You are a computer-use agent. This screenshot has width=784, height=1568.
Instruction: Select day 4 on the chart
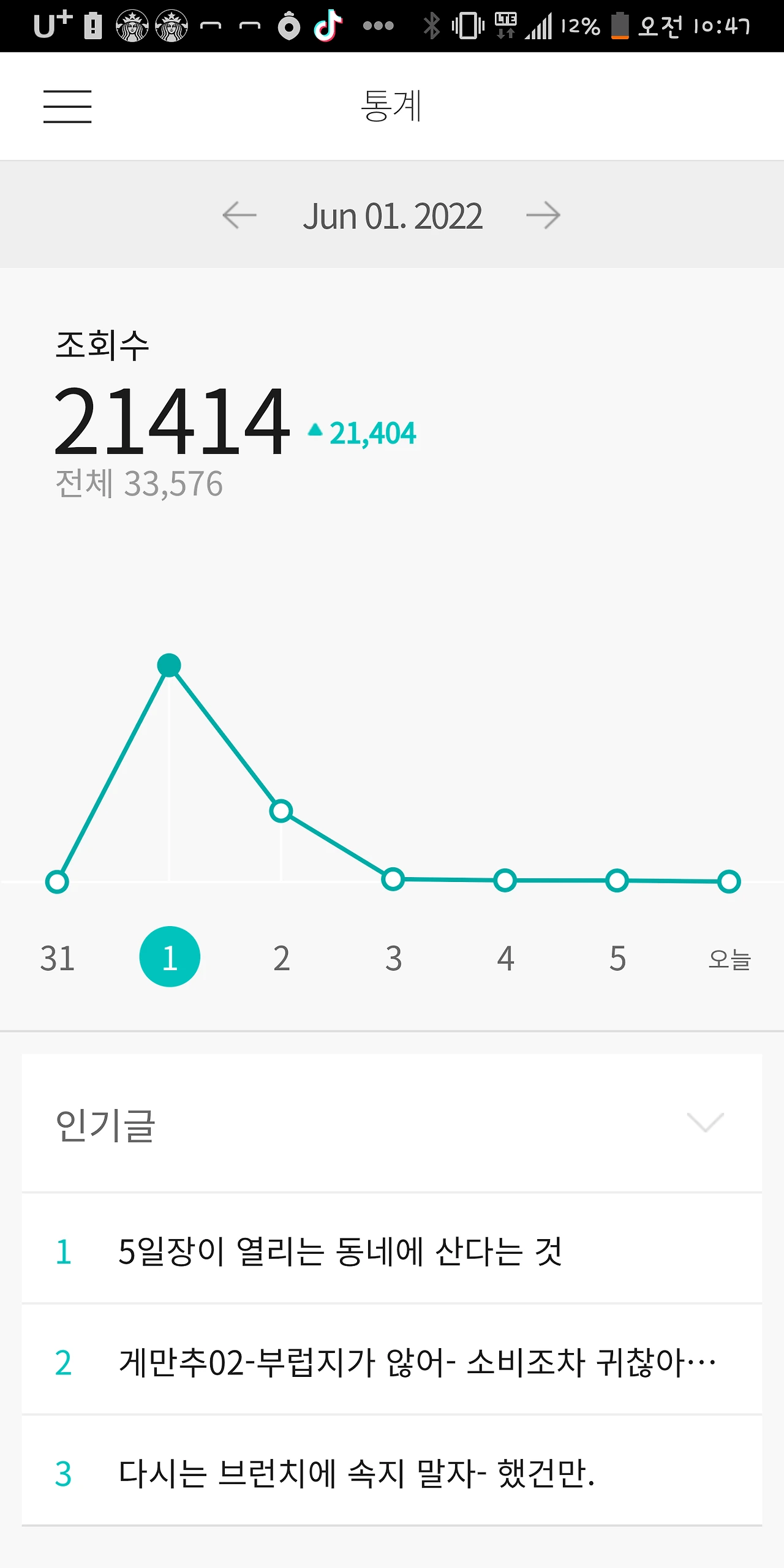click(x=505, y=958)
